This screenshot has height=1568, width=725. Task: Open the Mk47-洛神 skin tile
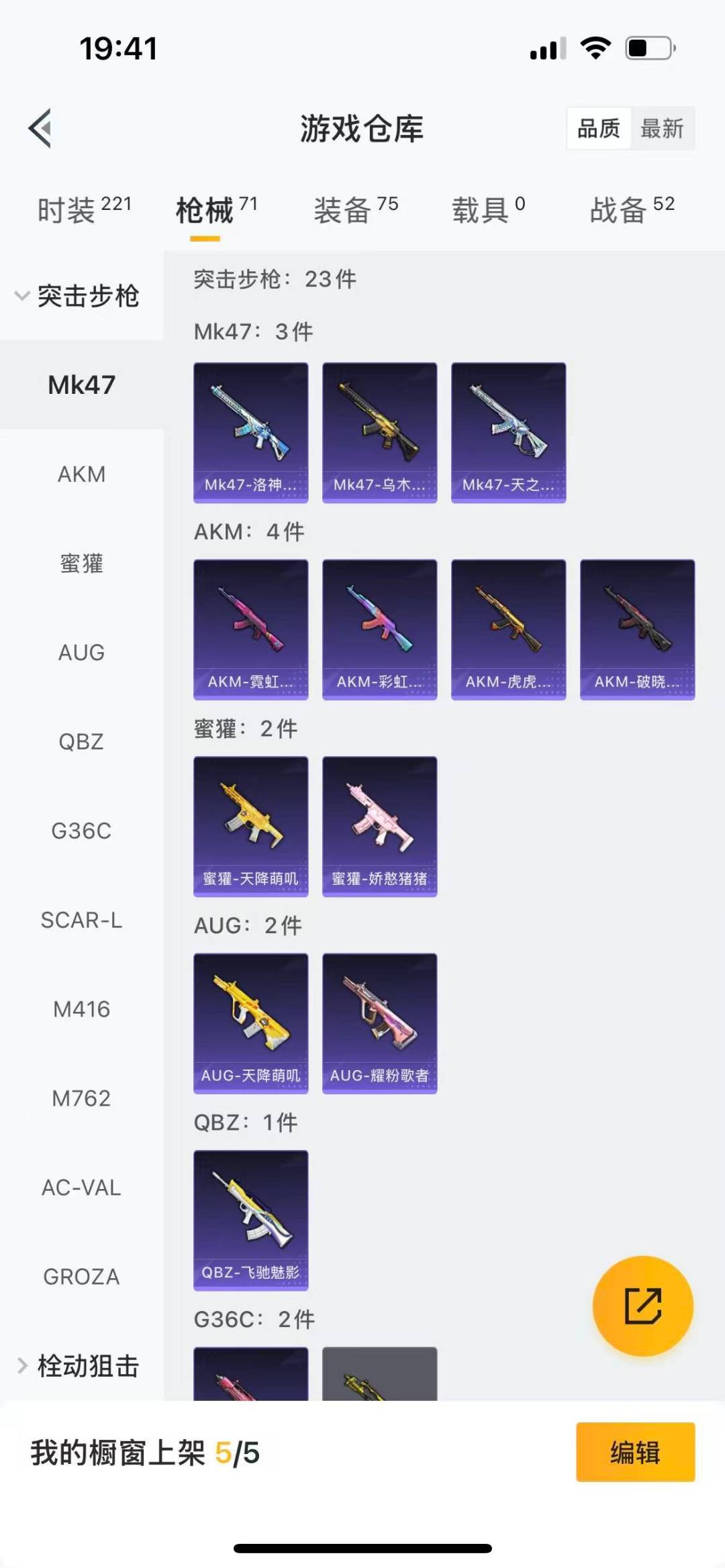(x=251, y=433)
